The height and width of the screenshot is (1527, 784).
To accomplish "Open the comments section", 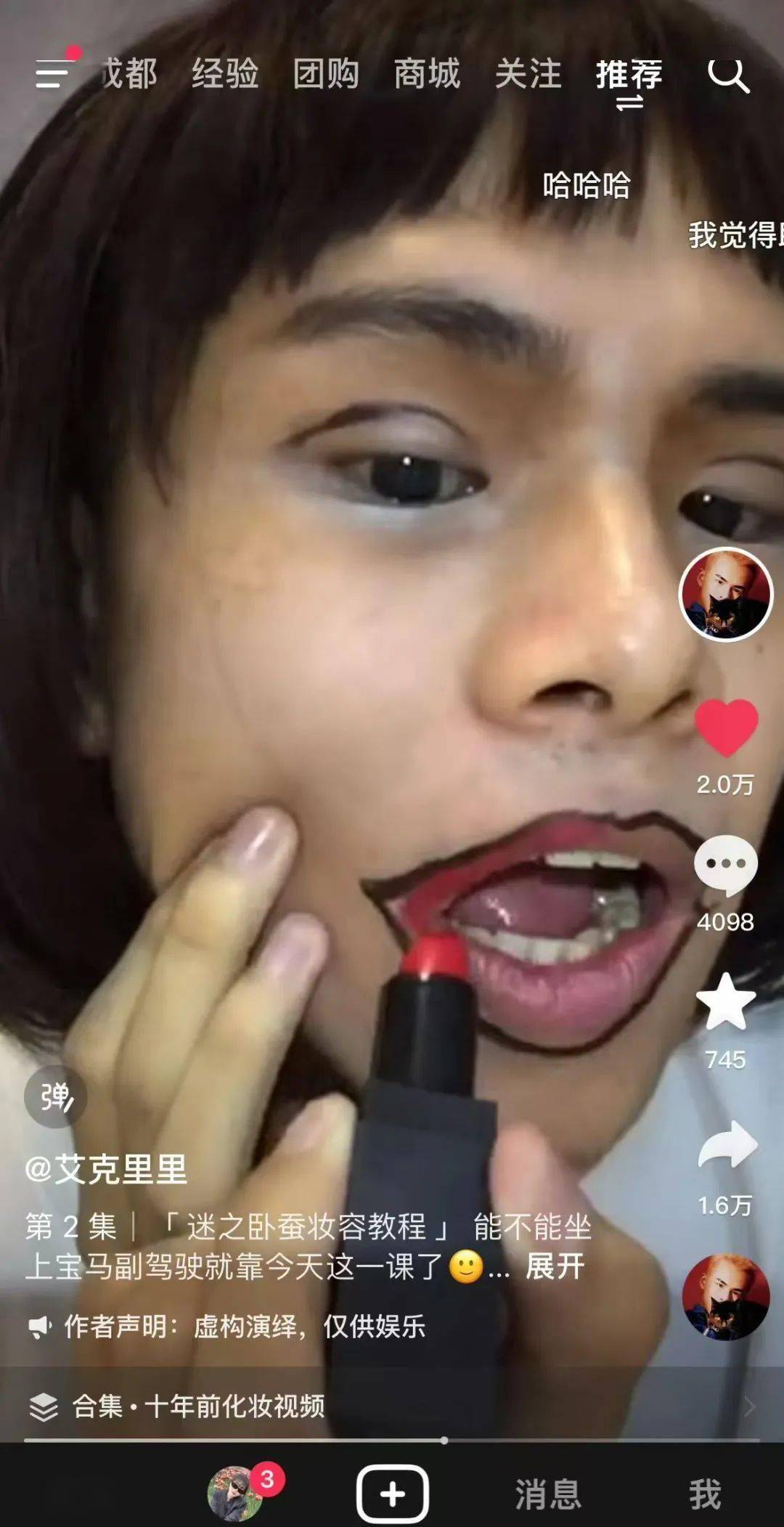I will click(x=726, y=865).
